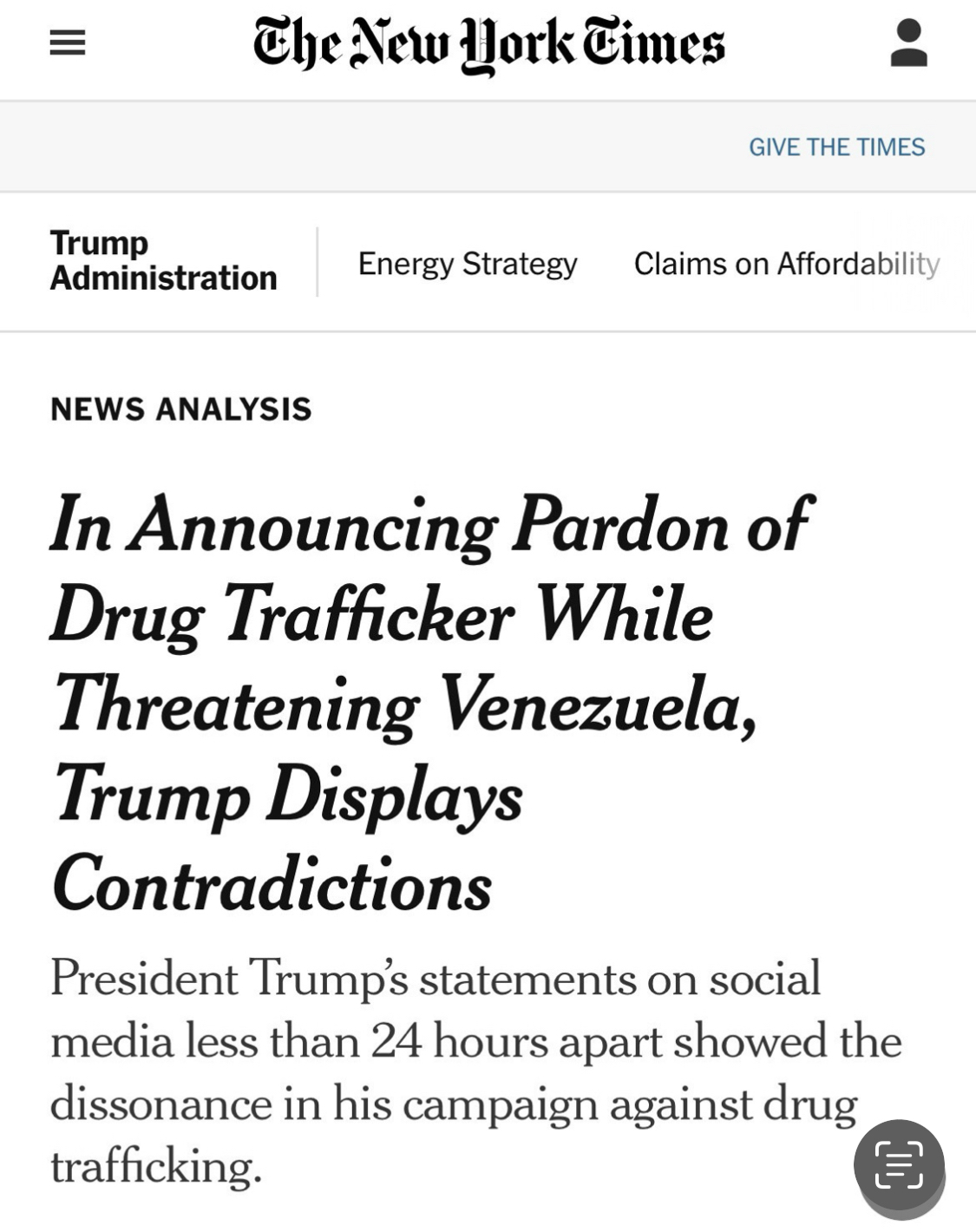Tap the Give The Times link
Screen dimensions: 976x1232
[x=836, y=147]
